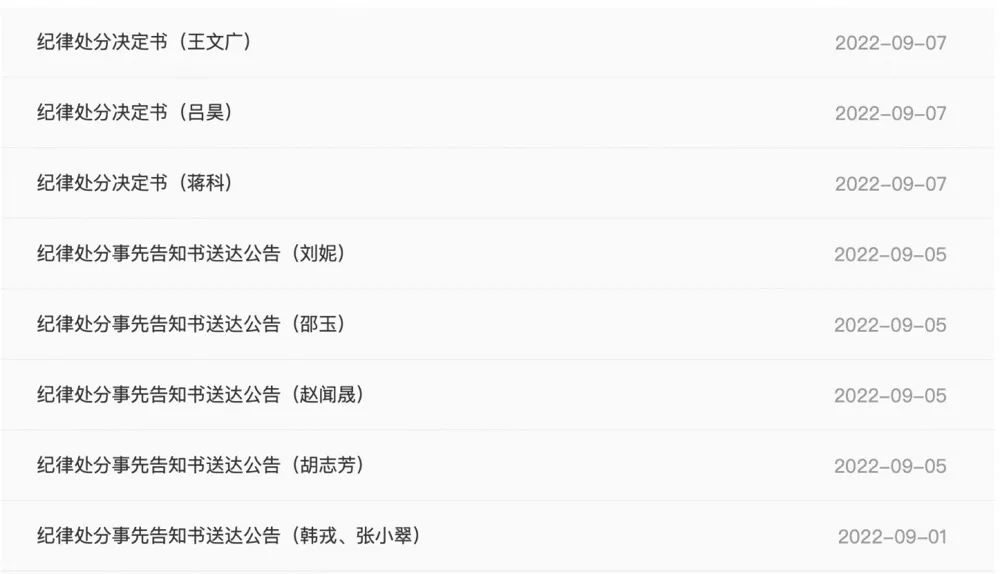This screenshot has width=1000, height=574.
Task: Open the 送达公告 notice for 韩戎、张小翠
Action: tap(228, 536)
